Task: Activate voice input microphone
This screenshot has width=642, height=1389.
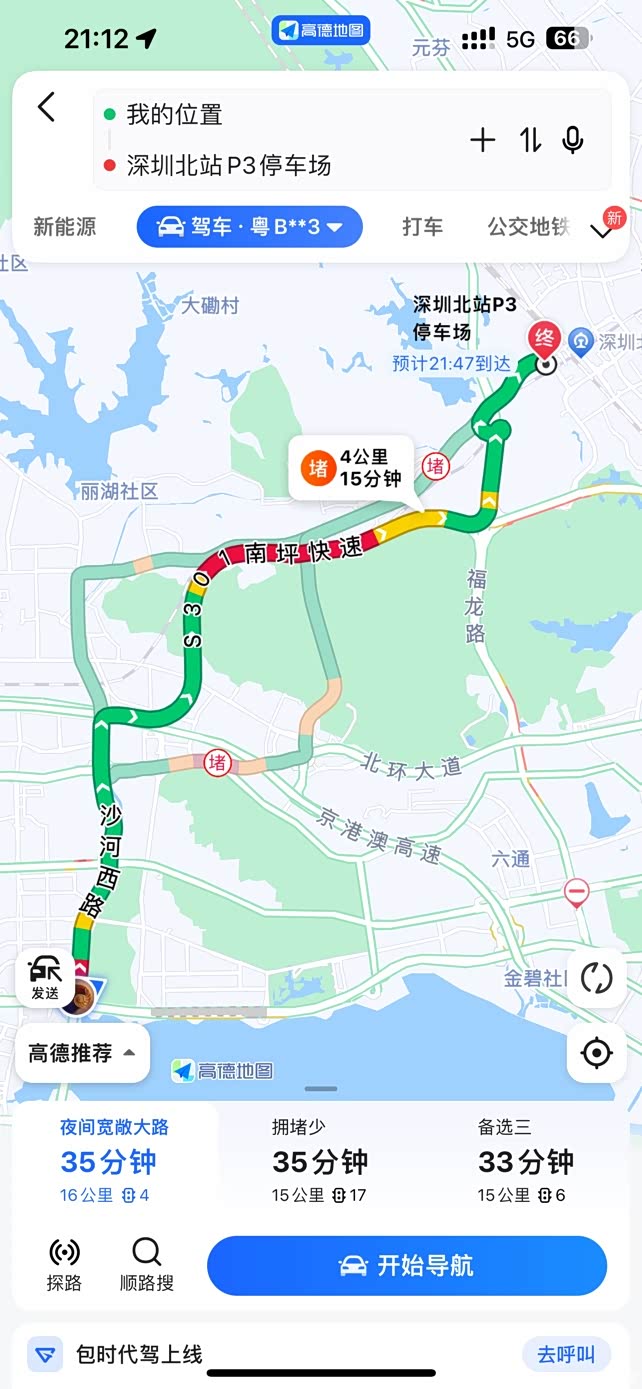Action: click(573, 140)
